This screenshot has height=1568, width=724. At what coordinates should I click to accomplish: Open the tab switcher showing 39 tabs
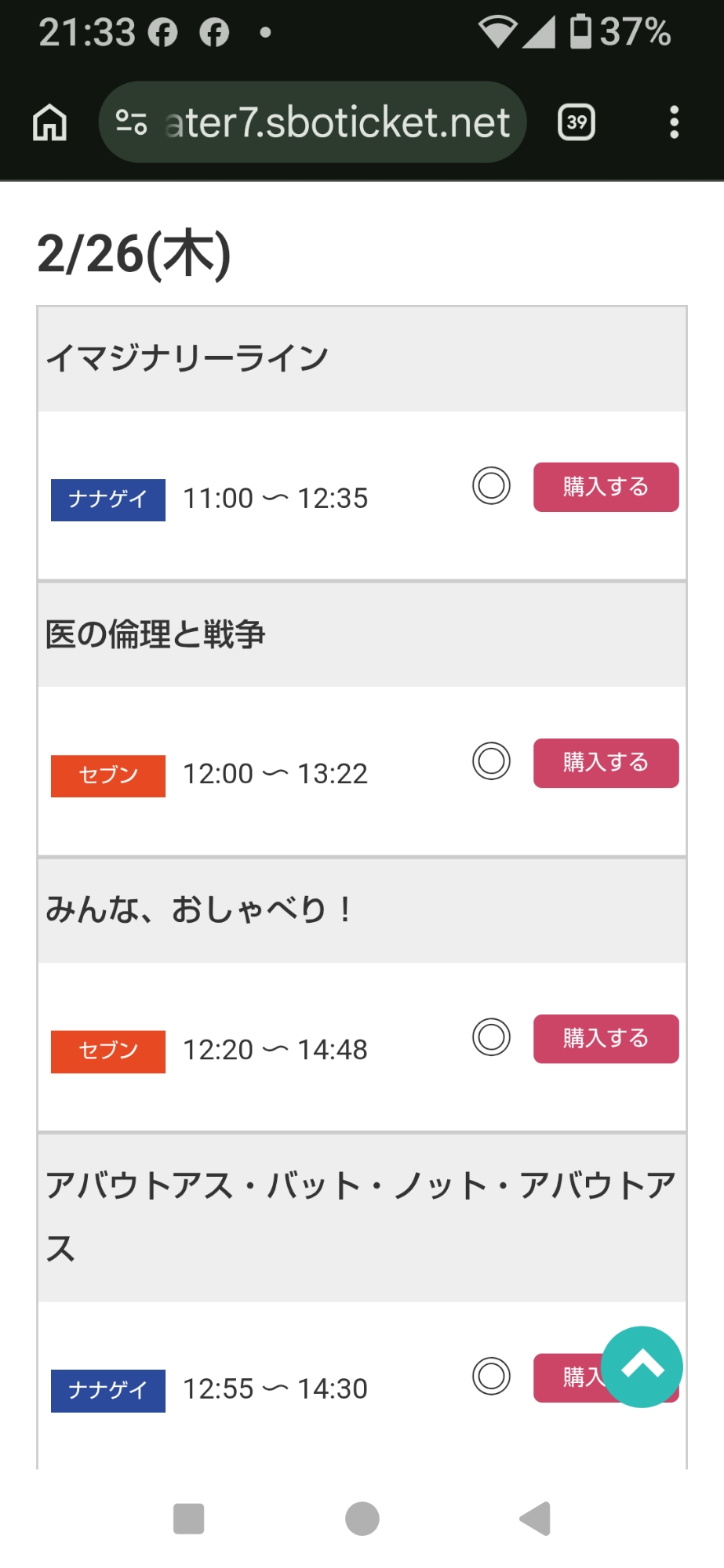(577, 122)
